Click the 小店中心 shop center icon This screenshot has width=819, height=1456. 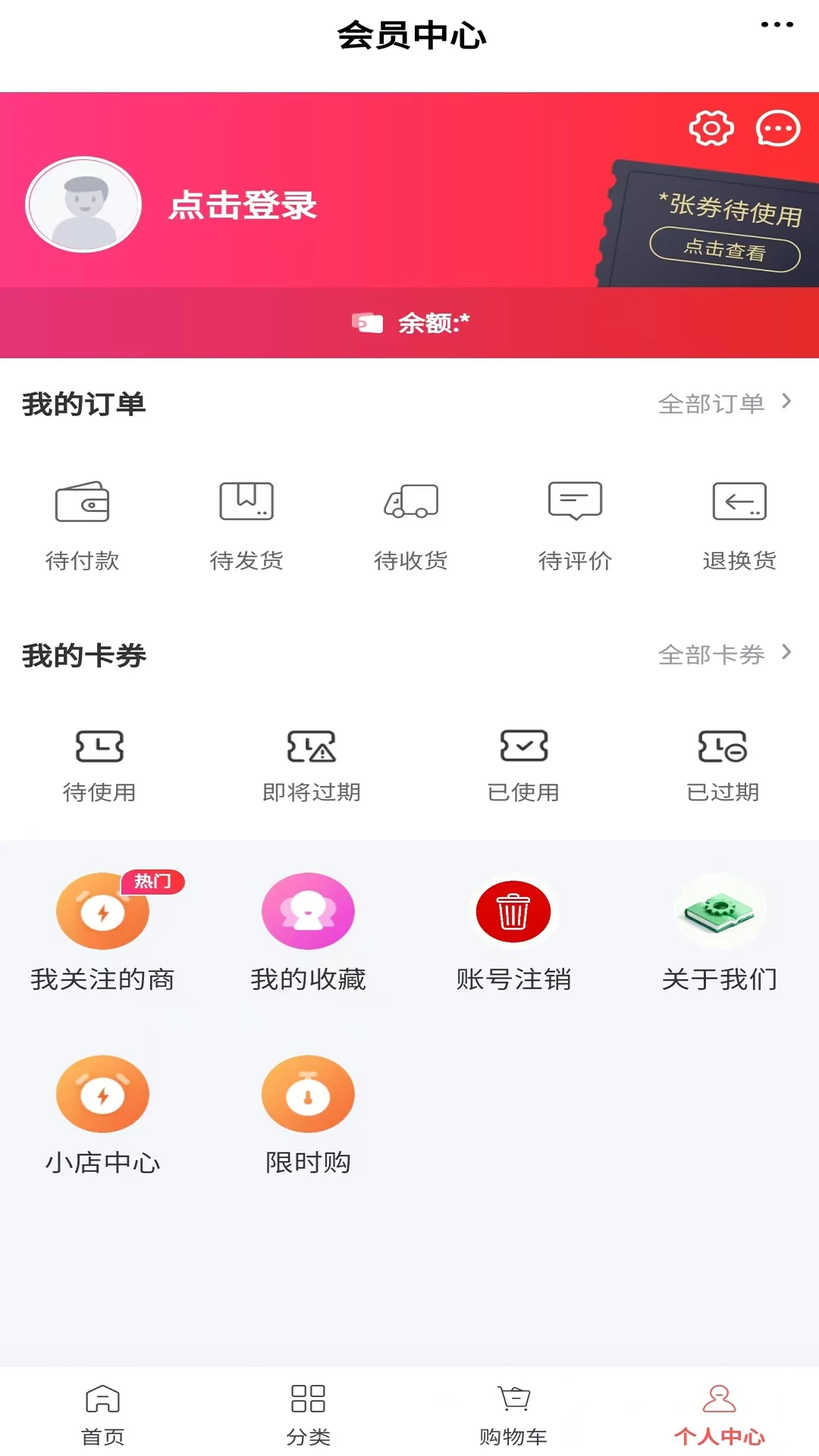tap(103, 1094)
